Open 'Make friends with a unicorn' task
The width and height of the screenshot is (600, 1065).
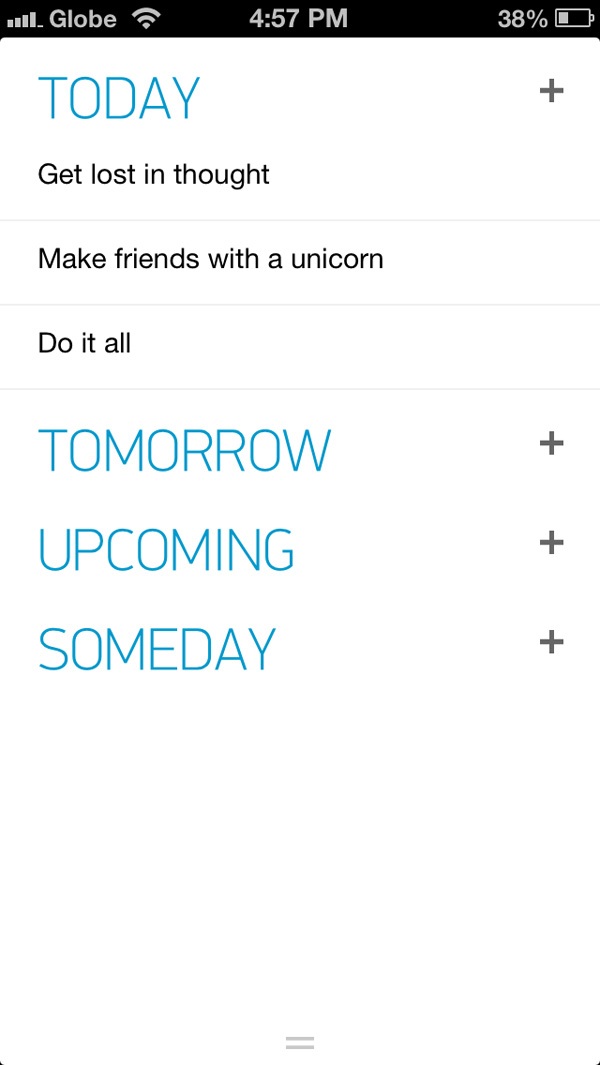(211, 260)
